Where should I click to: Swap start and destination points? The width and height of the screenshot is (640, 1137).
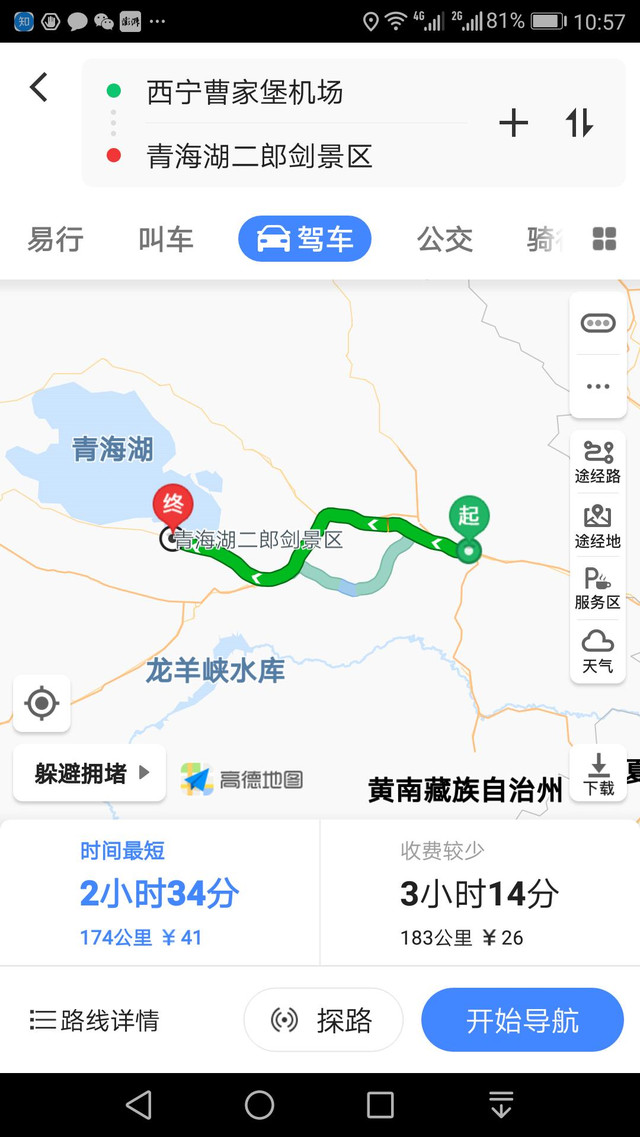[x=579, y=123]
